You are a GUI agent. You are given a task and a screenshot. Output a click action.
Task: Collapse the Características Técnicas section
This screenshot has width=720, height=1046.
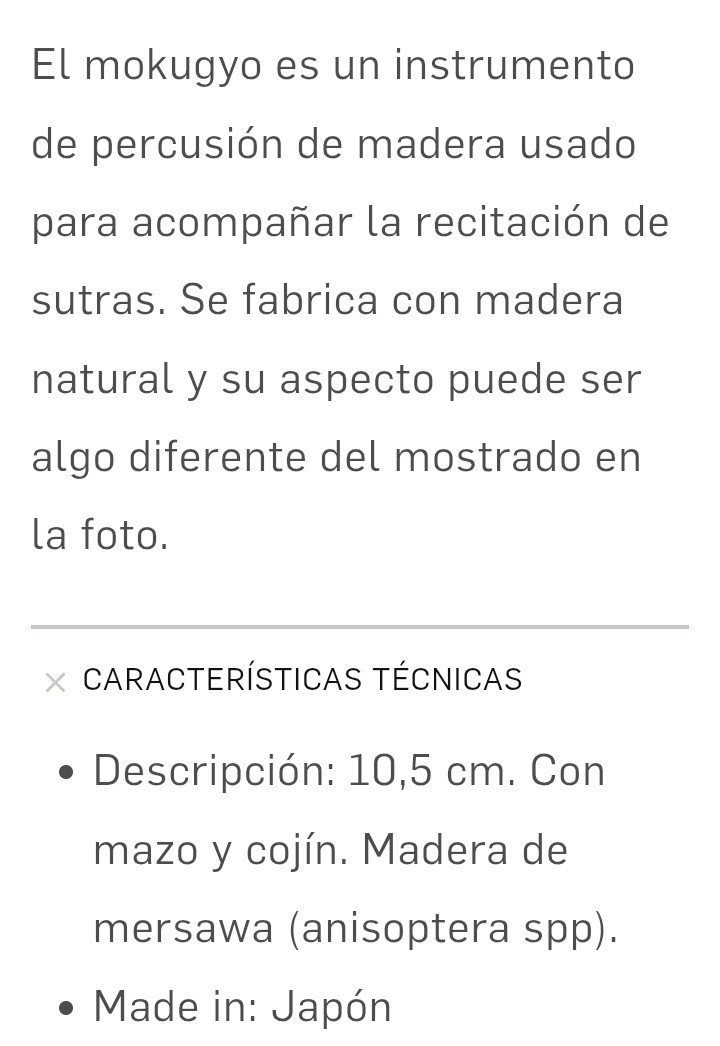tap(56, 682)
